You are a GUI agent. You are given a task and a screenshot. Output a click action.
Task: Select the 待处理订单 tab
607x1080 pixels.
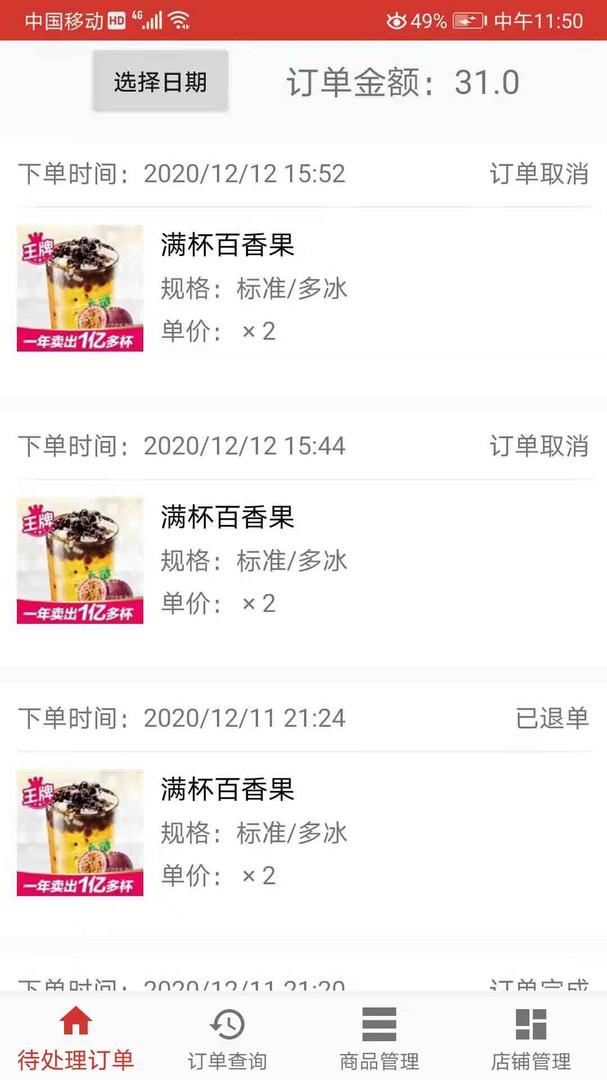tap(76, 1038)
